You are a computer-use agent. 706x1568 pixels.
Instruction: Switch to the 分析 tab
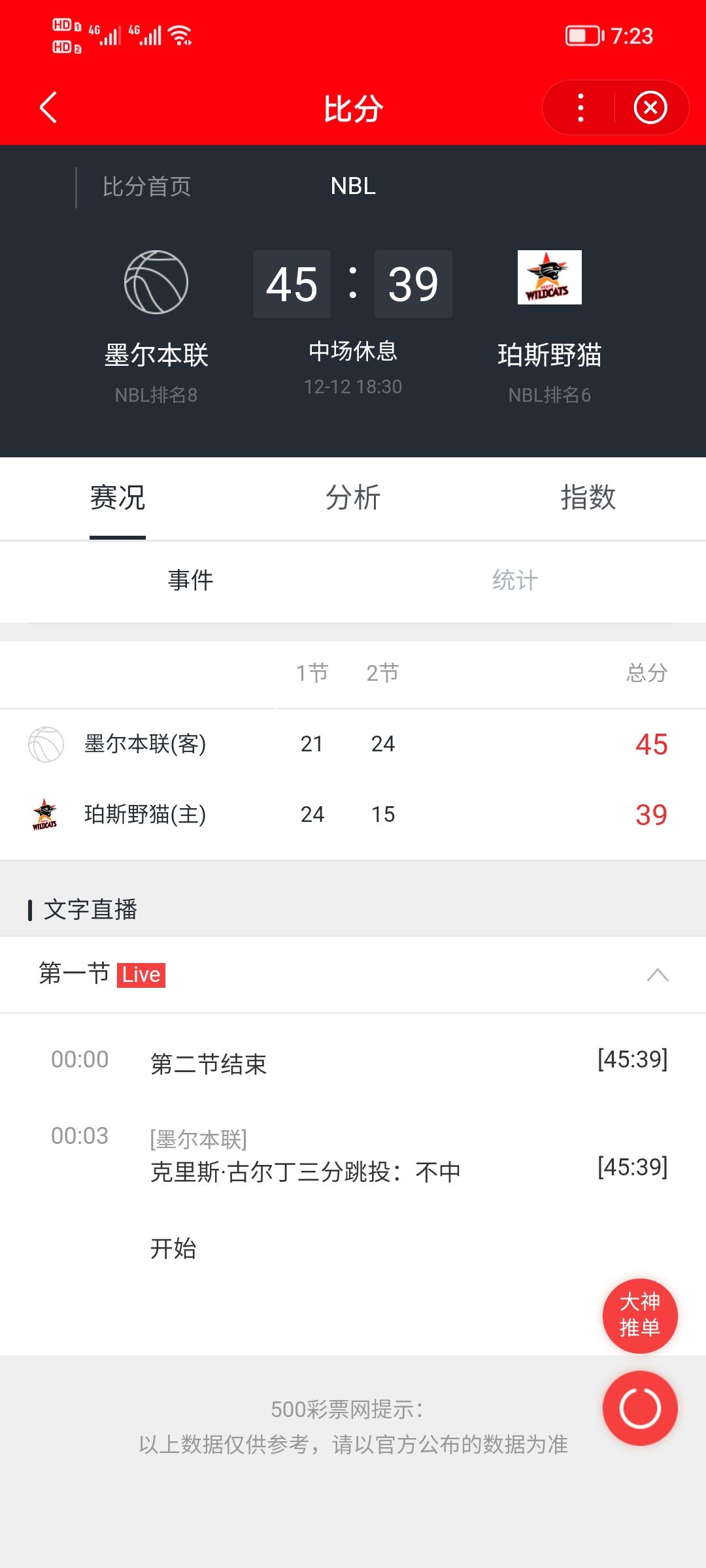[x=353, y=498]
